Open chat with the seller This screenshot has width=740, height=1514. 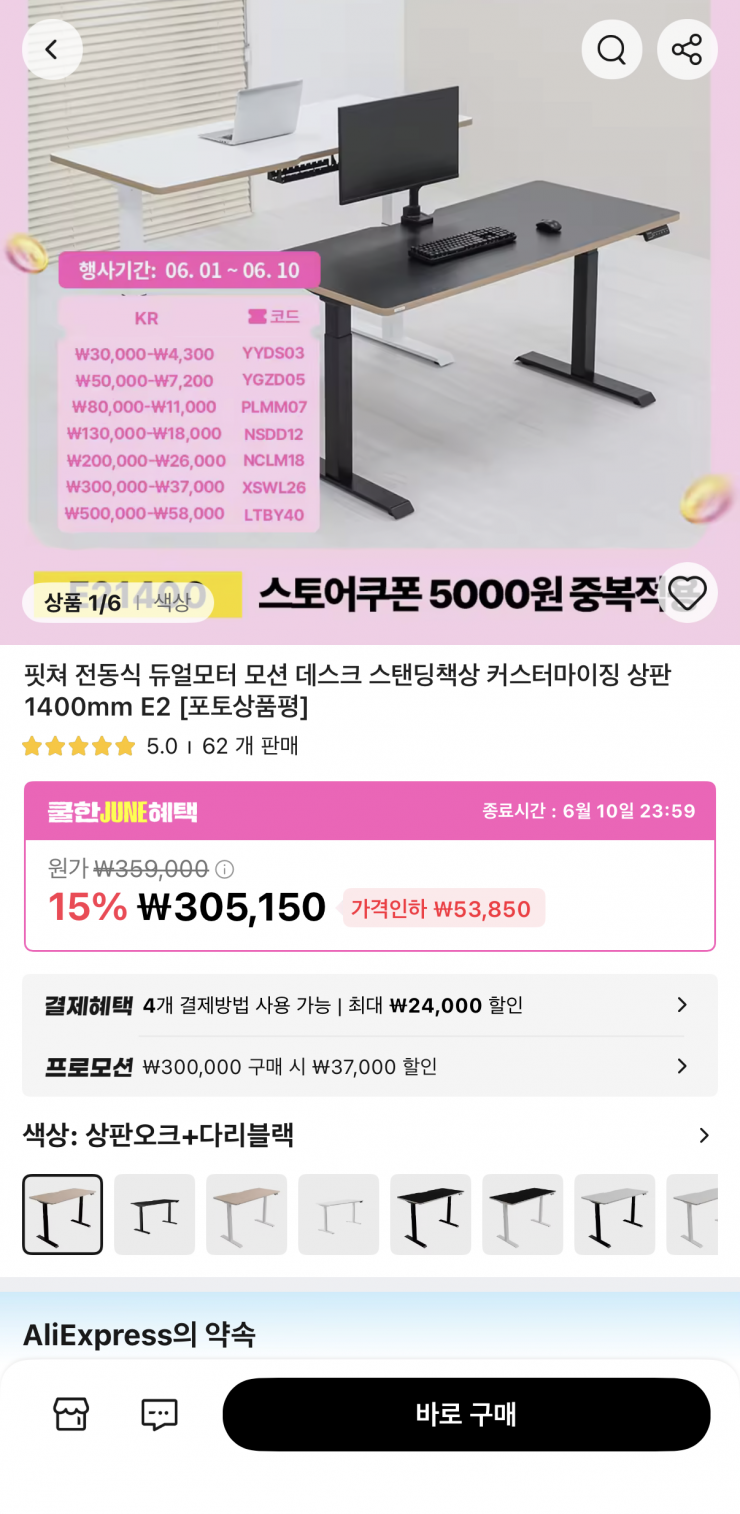pos(159,1414)
